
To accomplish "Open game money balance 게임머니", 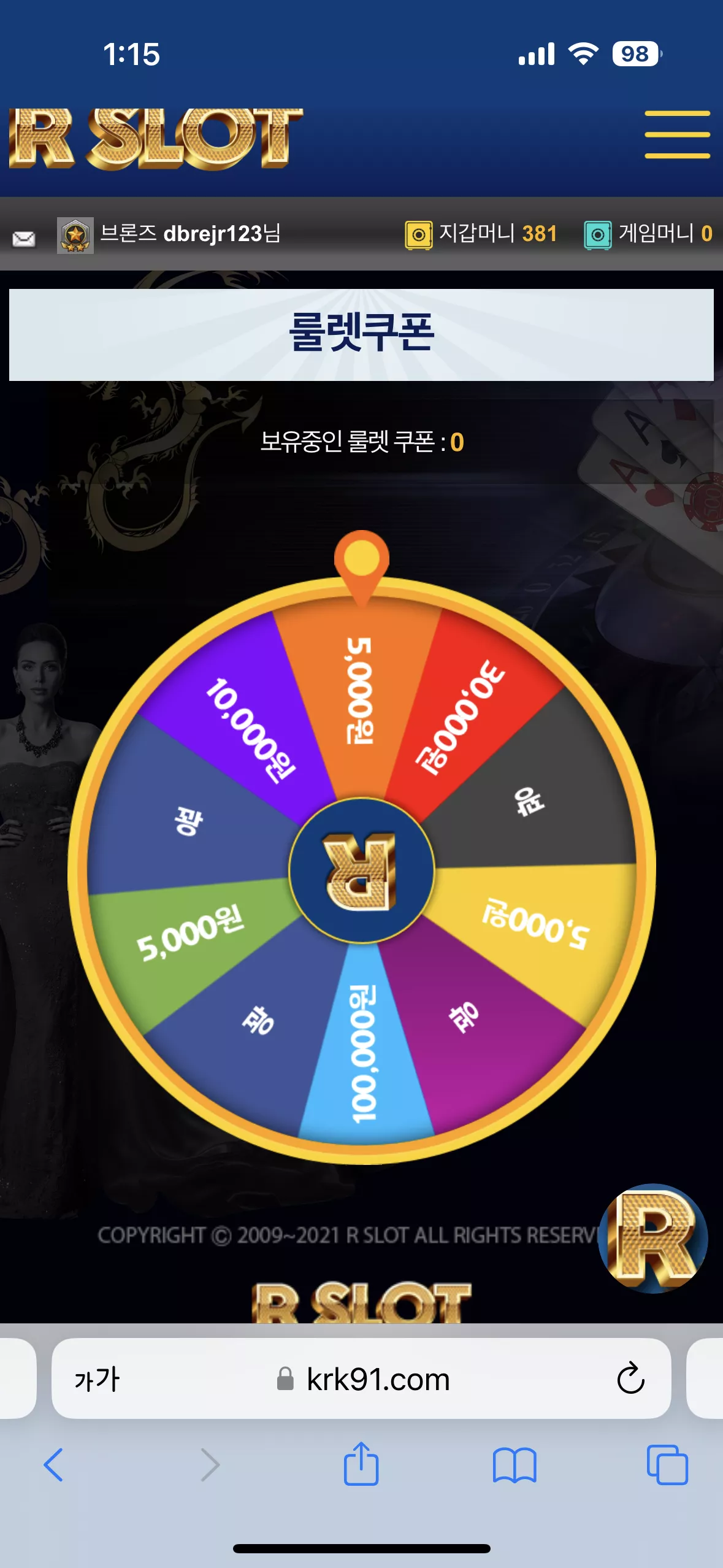I will pyautogui.click(x=648, y=234).
